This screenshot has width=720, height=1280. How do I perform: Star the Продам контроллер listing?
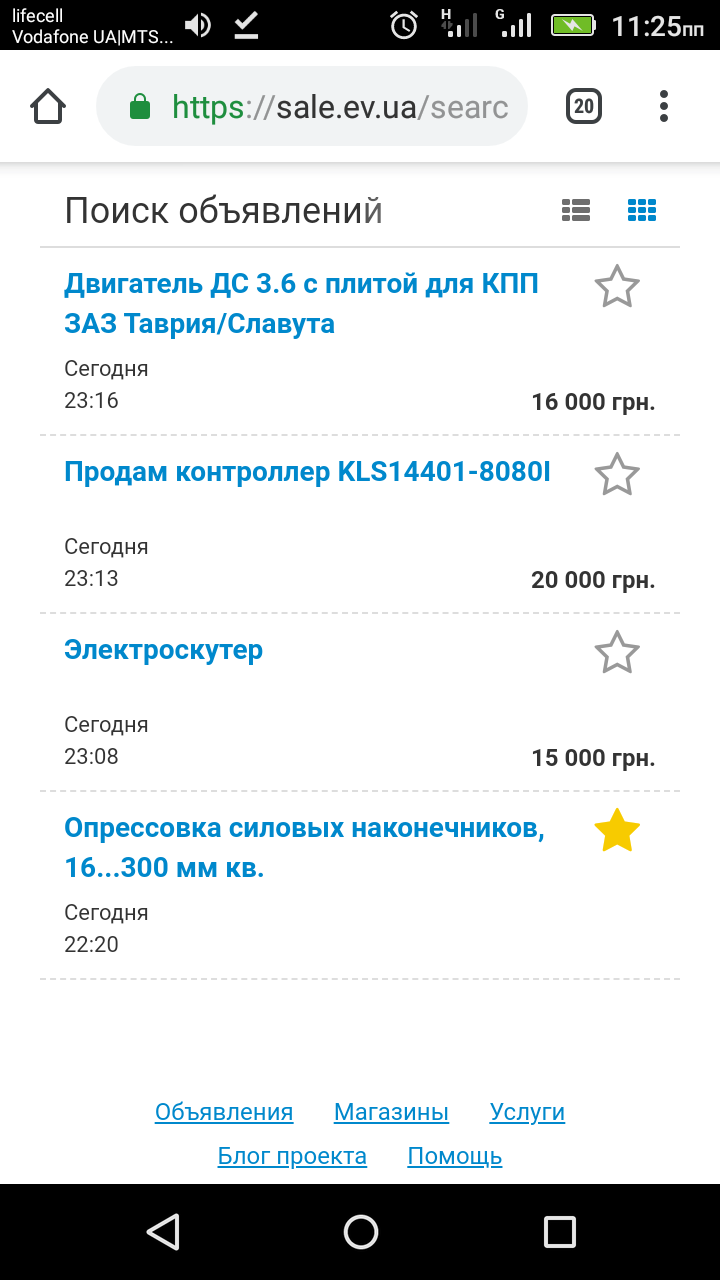coord(617,474)
